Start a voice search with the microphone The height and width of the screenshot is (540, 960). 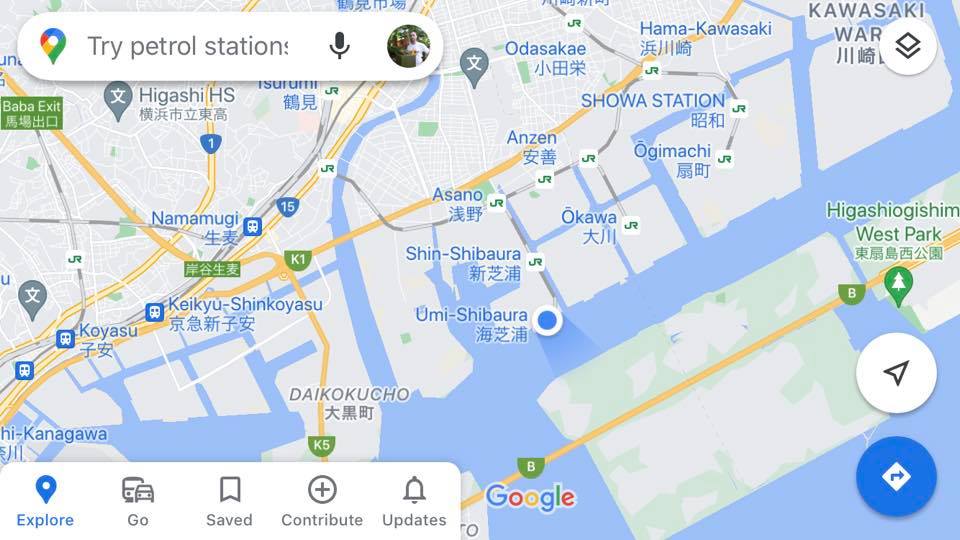(x=340, y=46)
